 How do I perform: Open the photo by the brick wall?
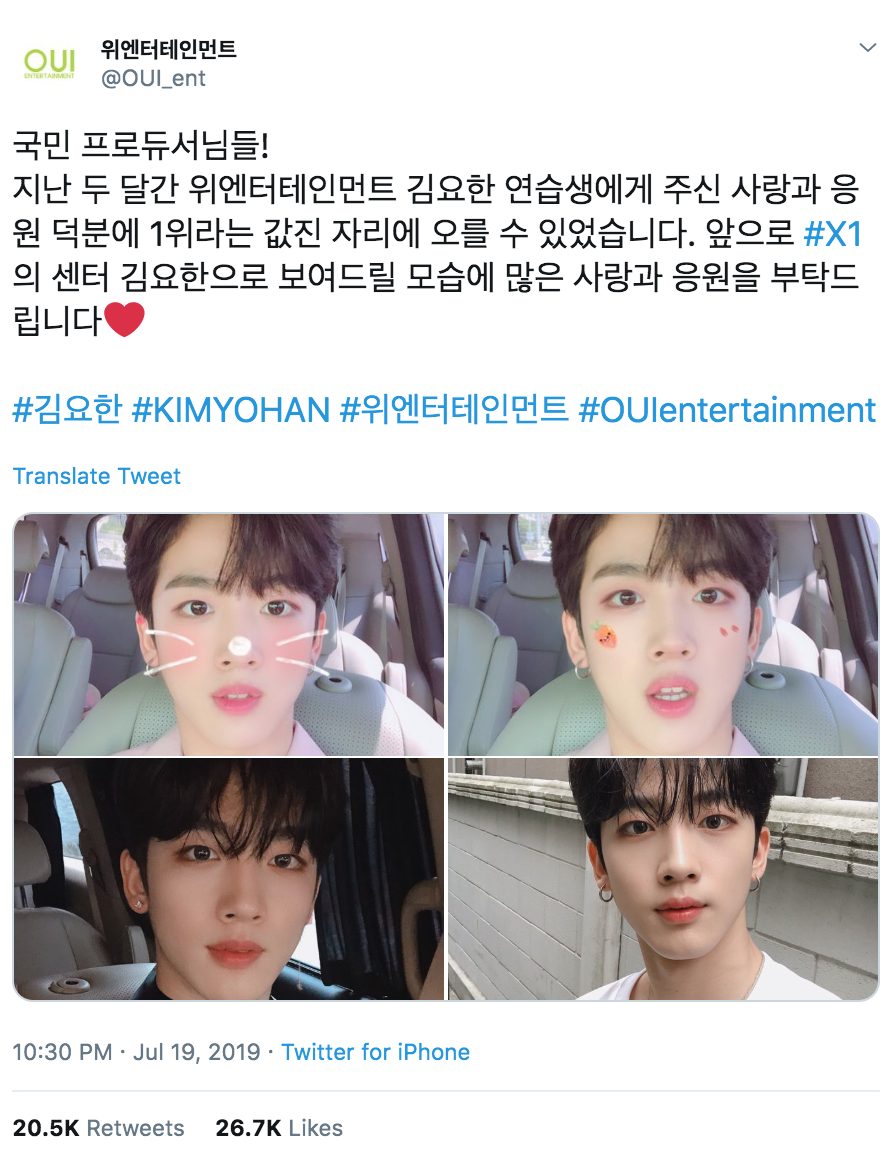click(664, 879)
